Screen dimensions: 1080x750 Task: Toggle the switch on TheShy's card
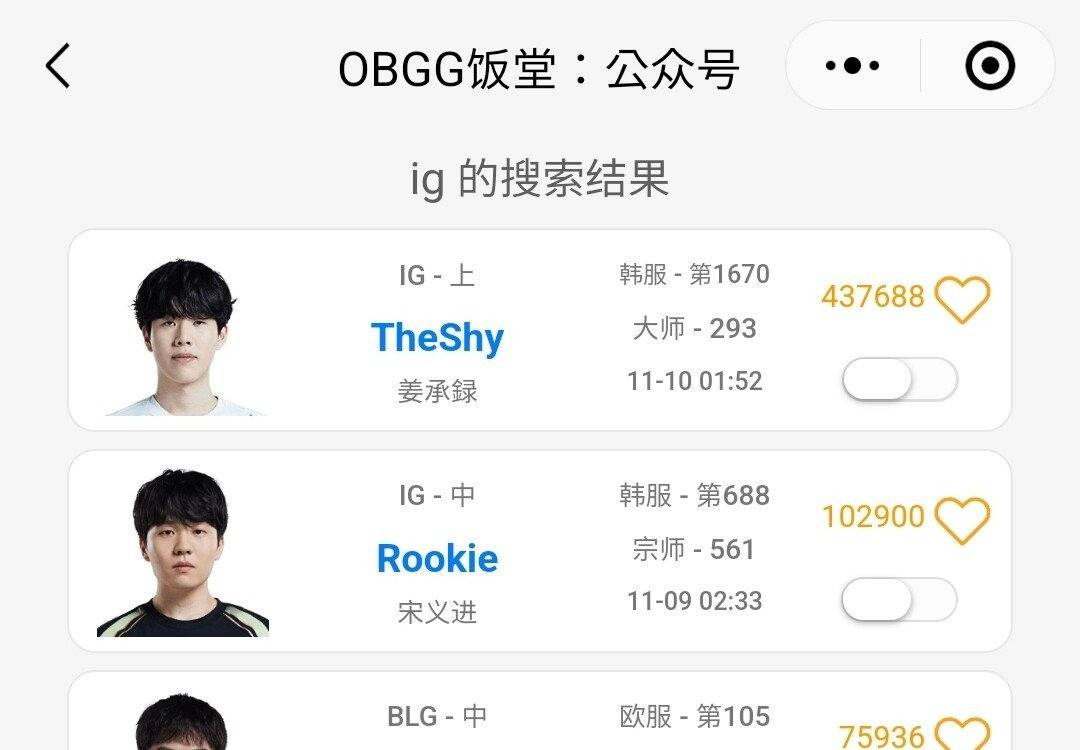[899, 381]
